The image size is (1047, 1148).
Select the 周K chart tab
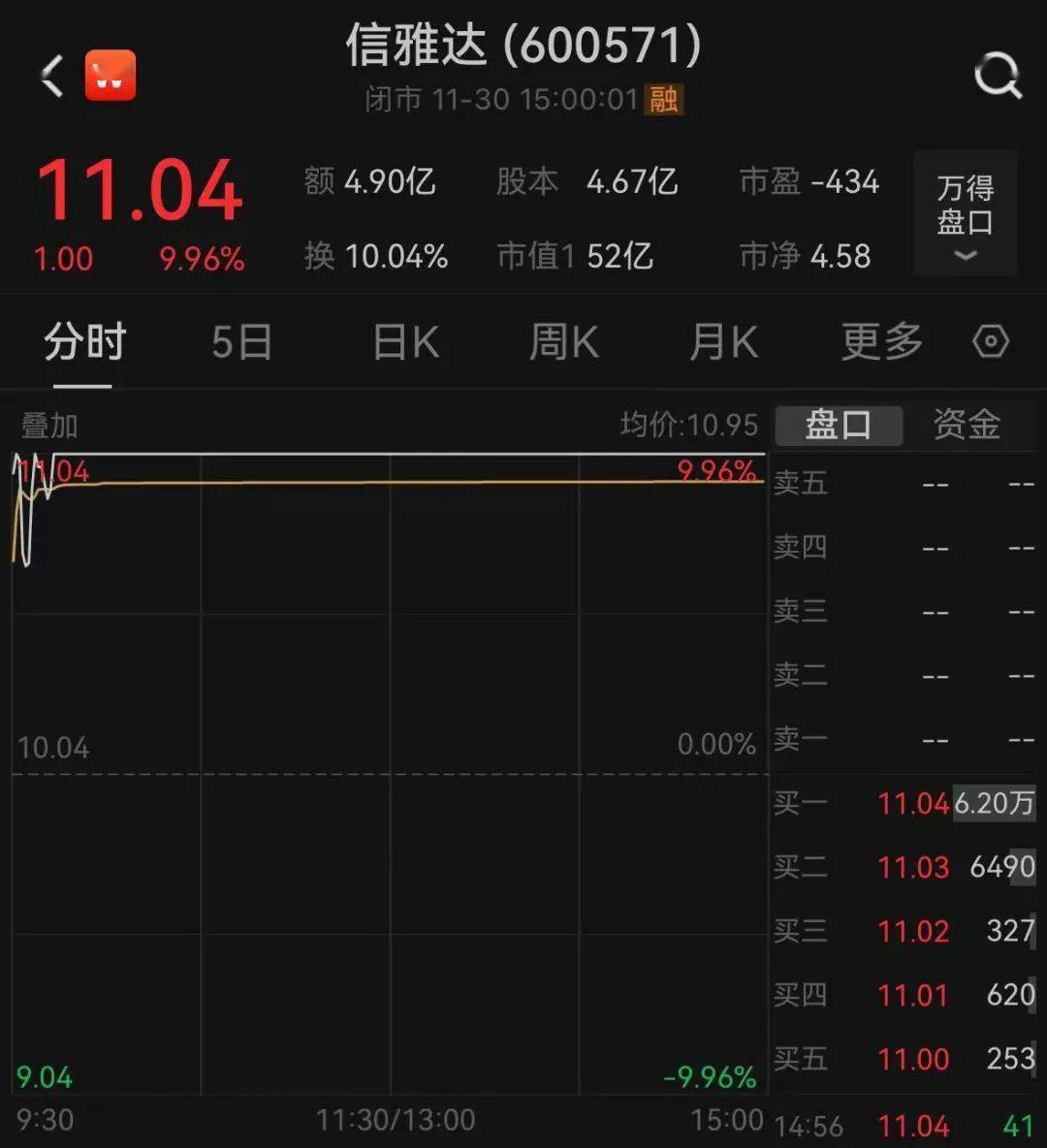(564, 342)
